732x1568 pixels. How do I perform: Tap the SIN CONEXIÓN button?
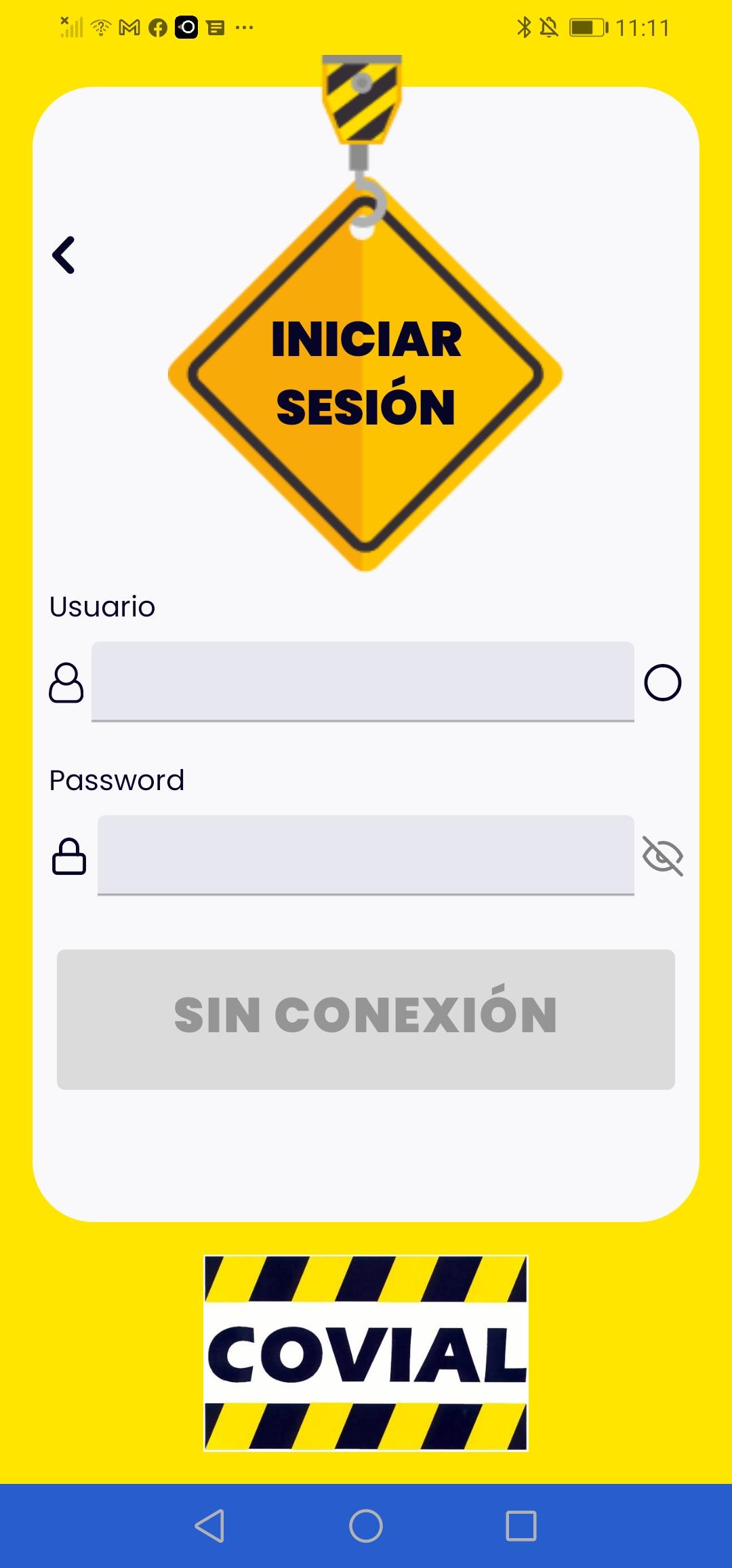(x=366, y=1019)
